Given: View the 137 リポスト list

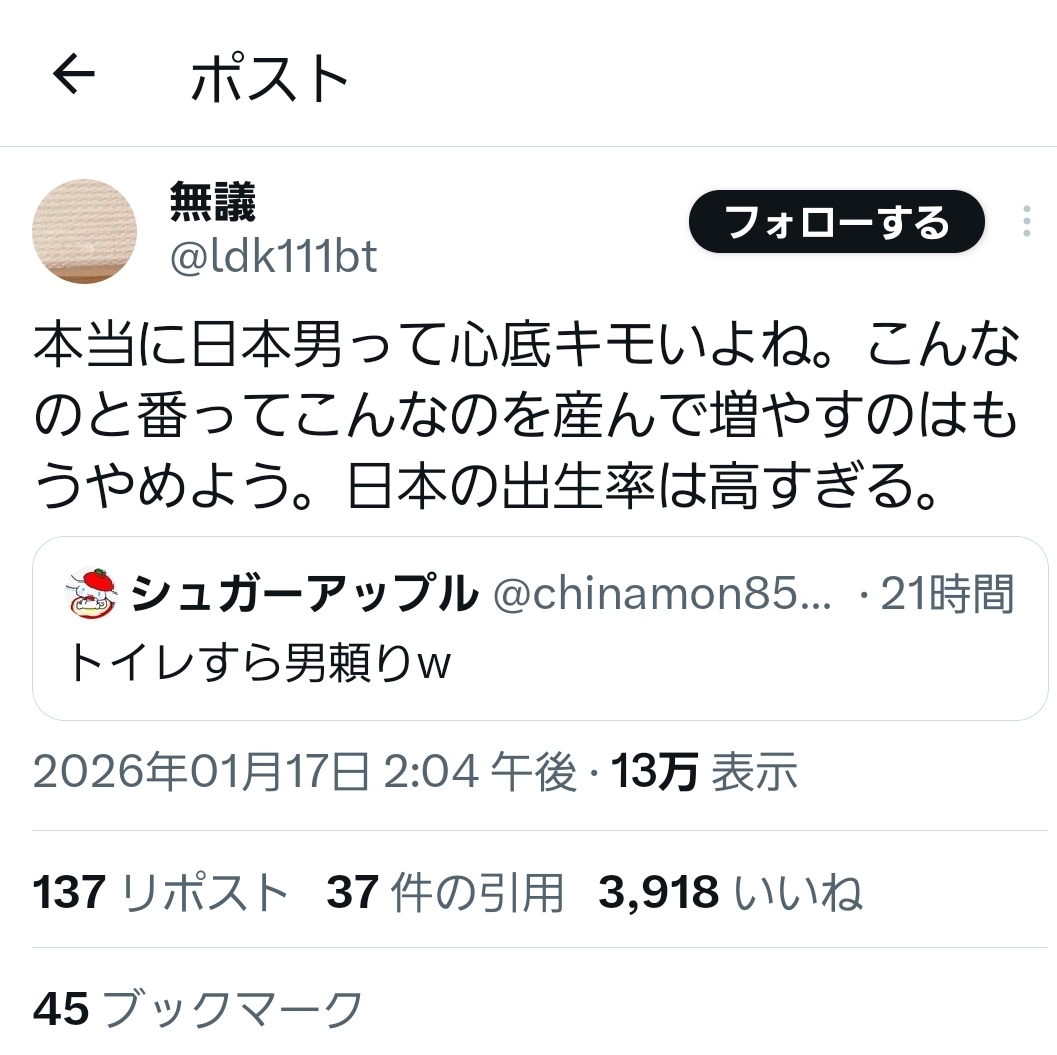Looking at the screenshot, I should tap(160, 892).
